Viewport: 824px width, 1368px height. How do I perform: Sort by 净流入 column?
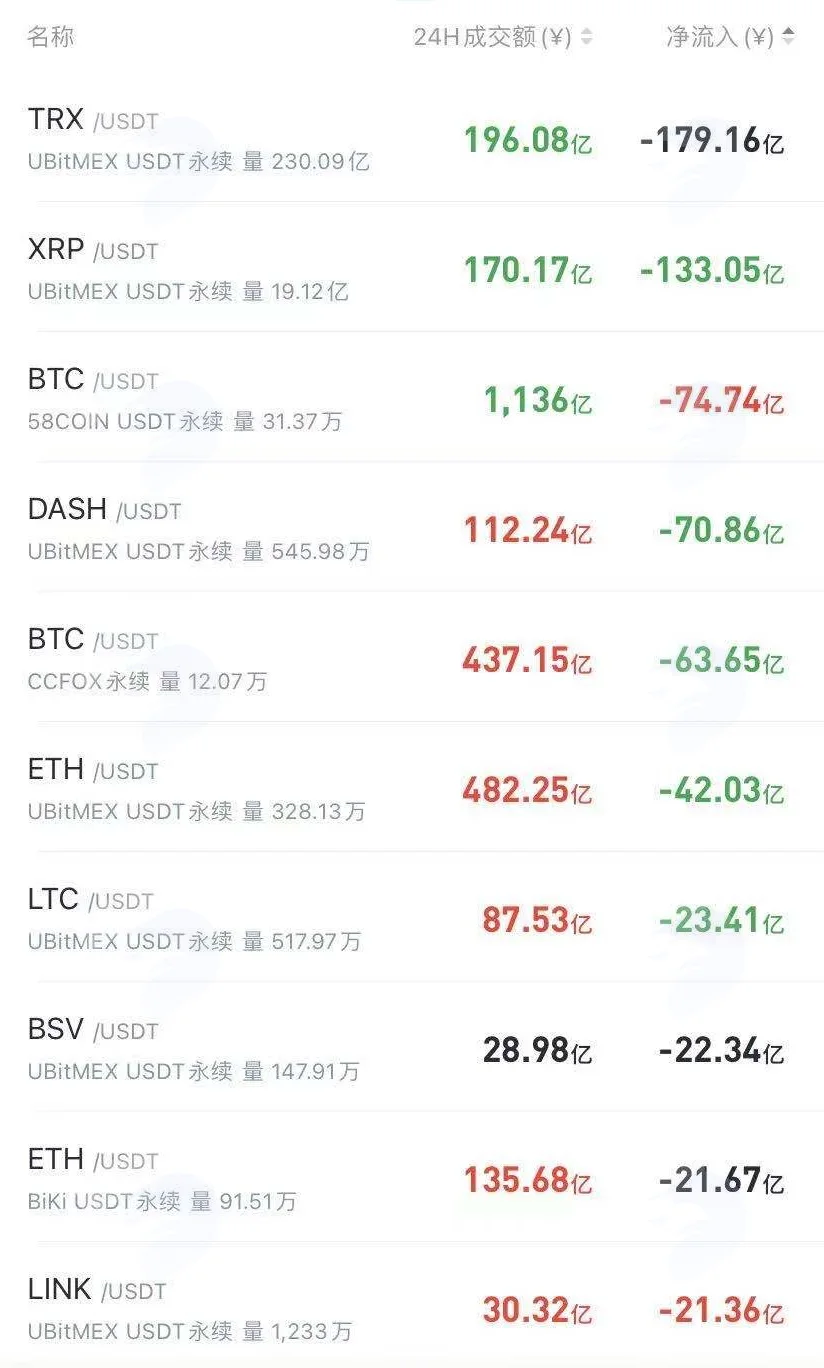(731, 38)
